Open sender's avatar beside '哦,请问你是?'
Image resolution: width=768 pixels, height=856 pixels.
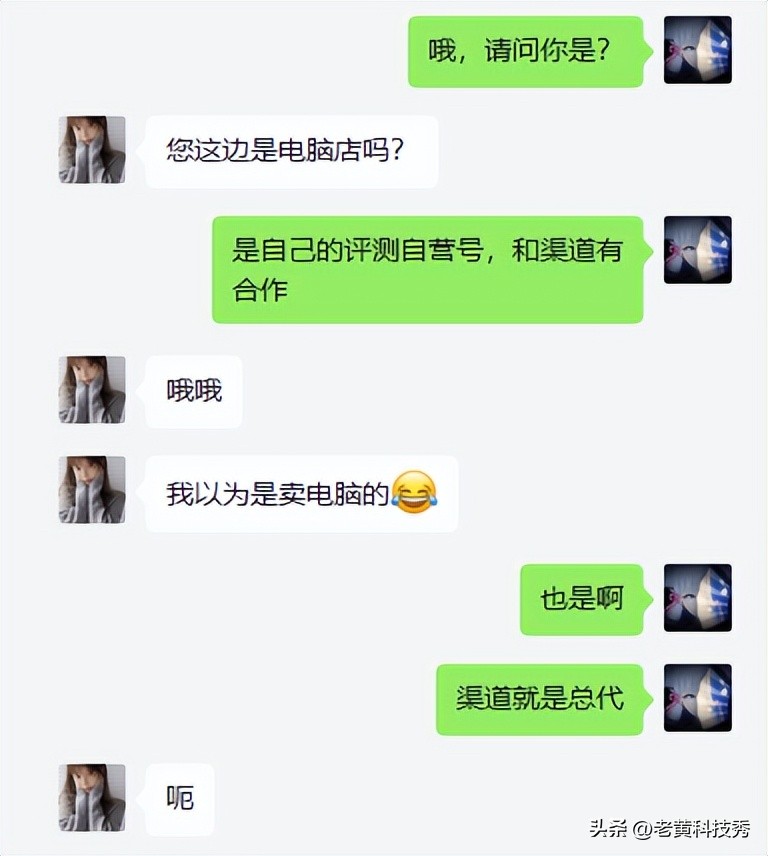tap(698, 50)
